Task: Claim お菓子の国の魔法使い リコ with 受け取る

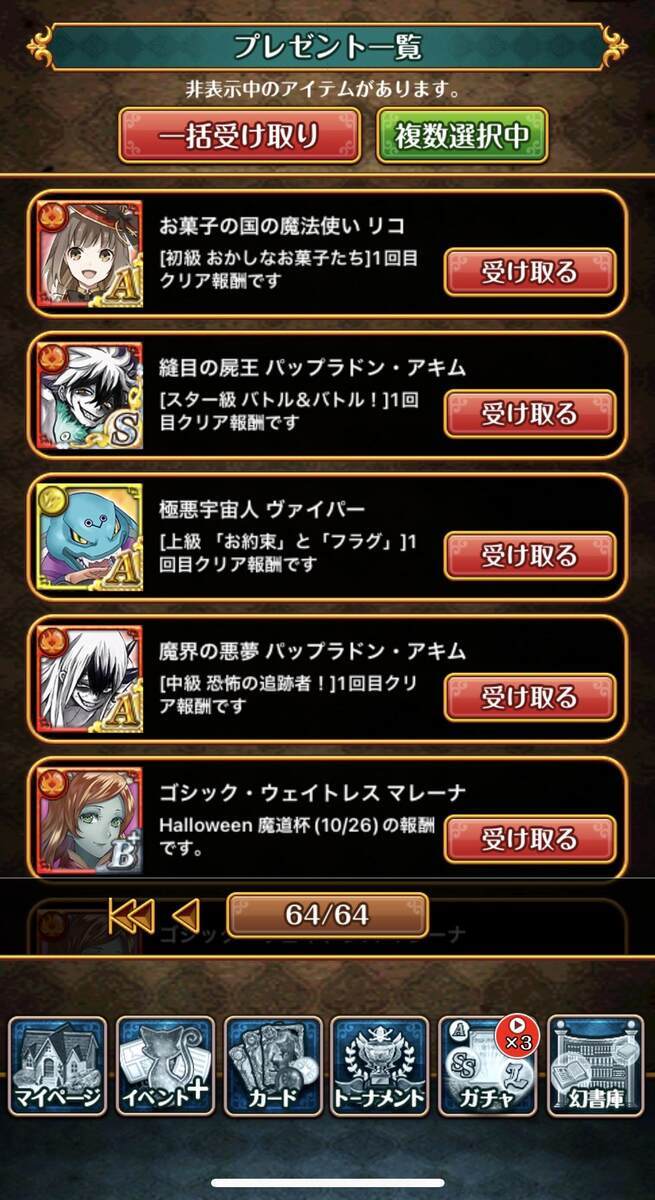Action: [529, 272]
